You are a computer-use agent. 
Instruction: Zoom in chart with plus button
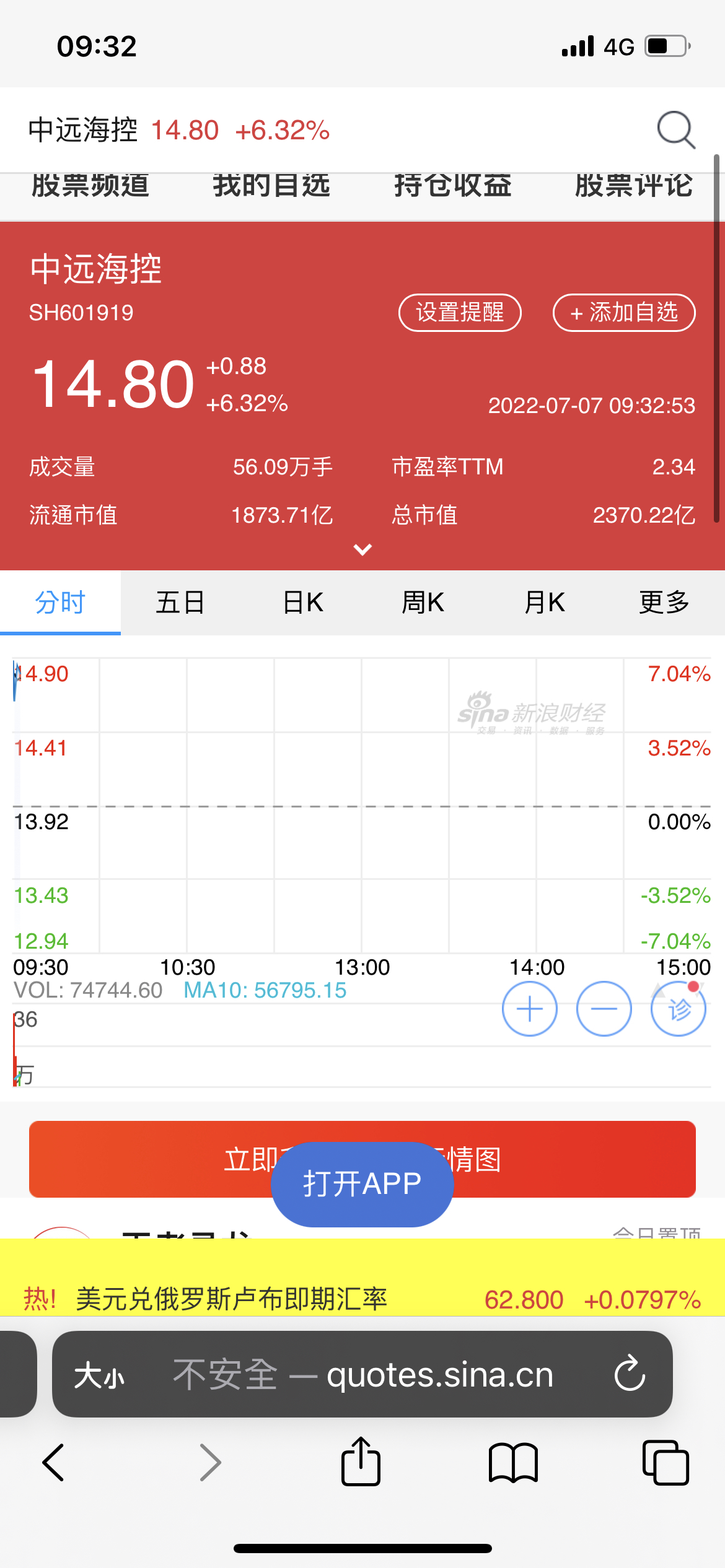[530, 1009]
